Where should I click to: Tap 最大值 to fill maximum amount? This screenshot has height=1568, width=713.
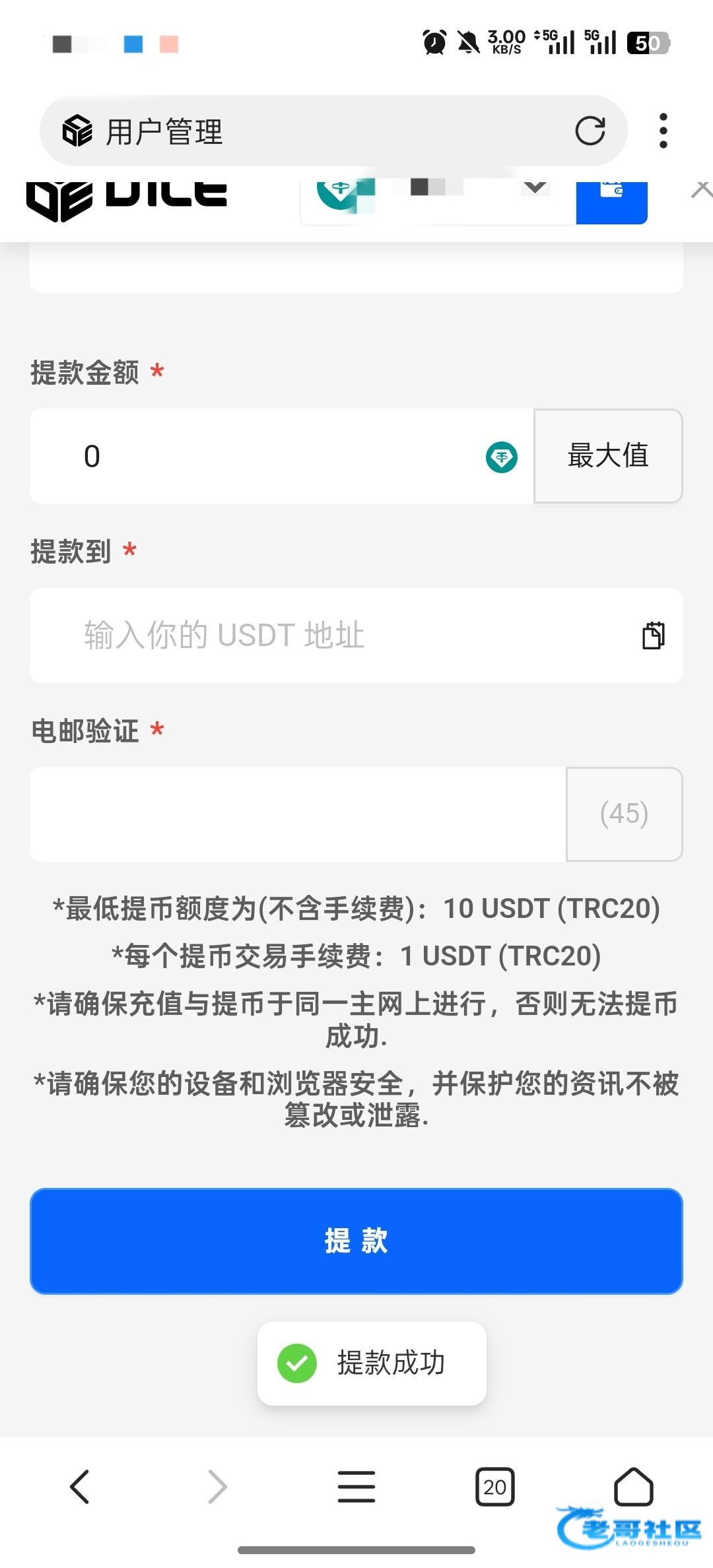[607, 456]
